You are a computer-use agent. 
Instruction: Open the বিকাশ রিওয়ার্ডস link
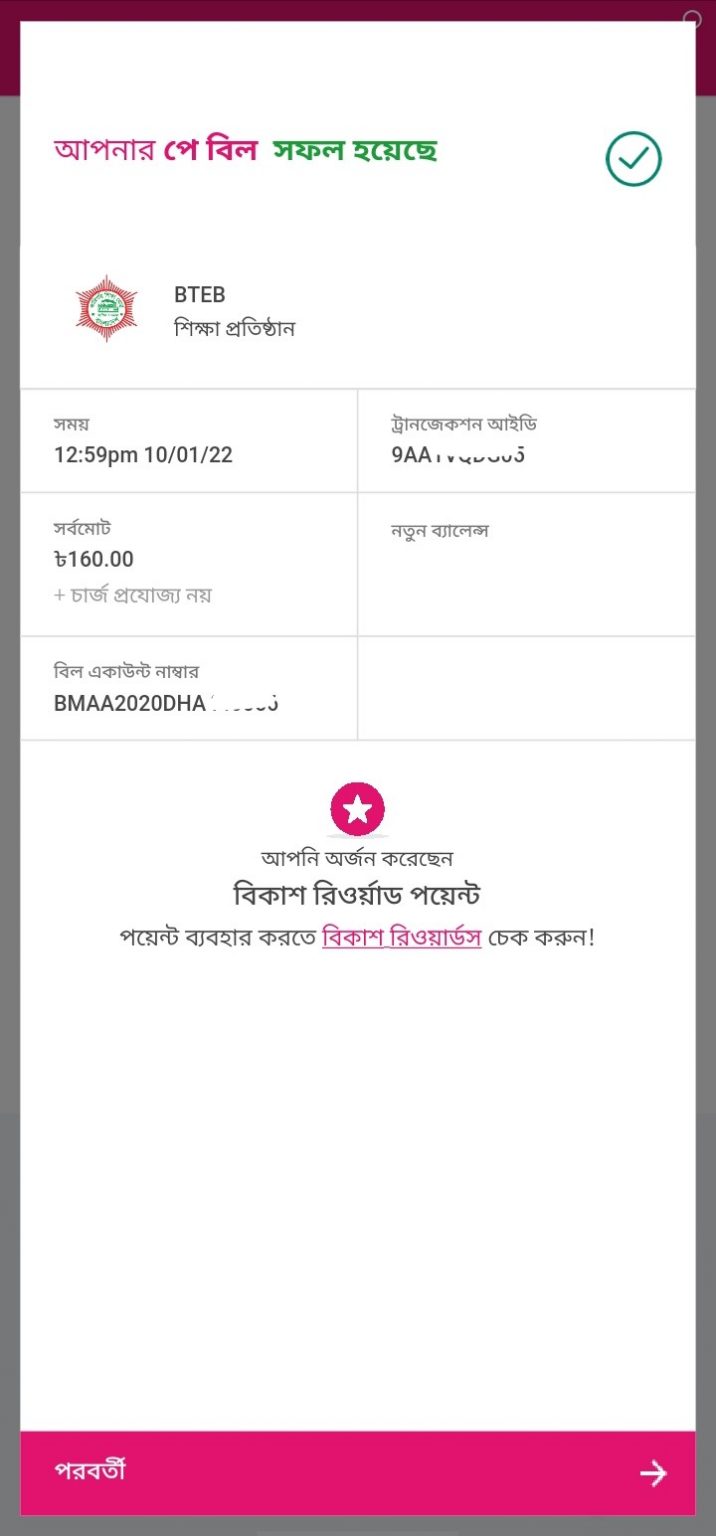pyautogui.click(x=402, y=939)
